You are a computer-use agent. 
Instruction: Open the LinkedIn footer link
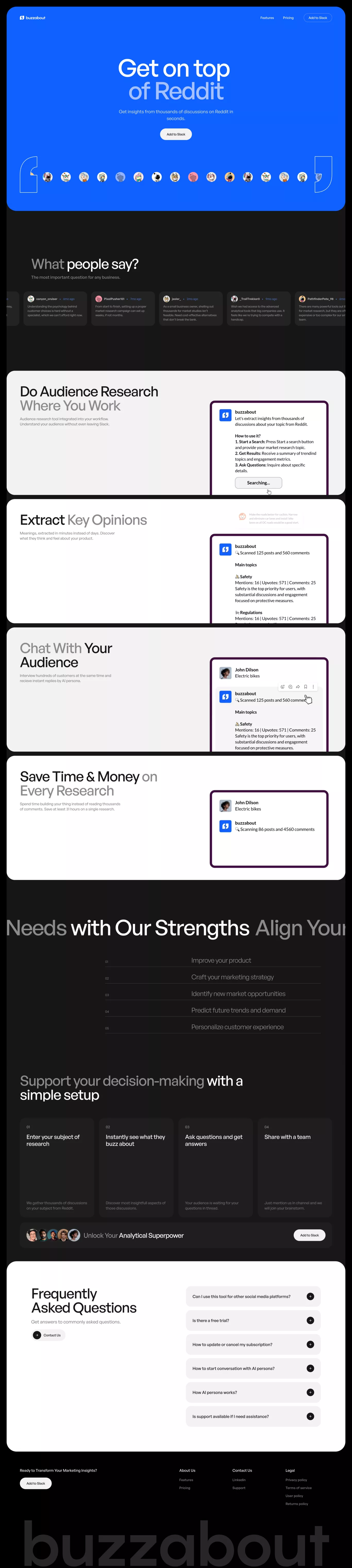pyautogui.click(x=239, y=1480)
